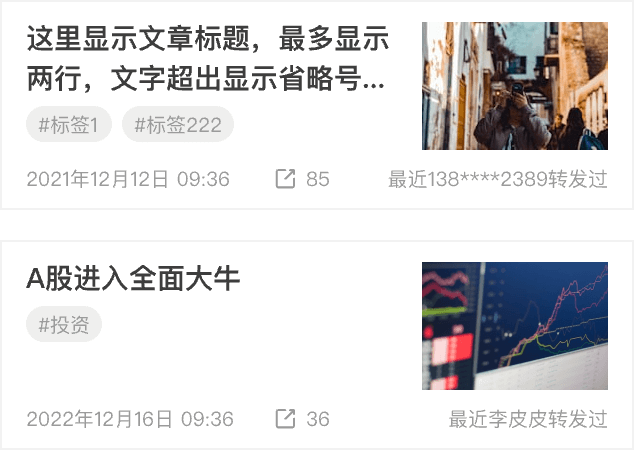Open the article A股进入全面大牛

point(133,278)
